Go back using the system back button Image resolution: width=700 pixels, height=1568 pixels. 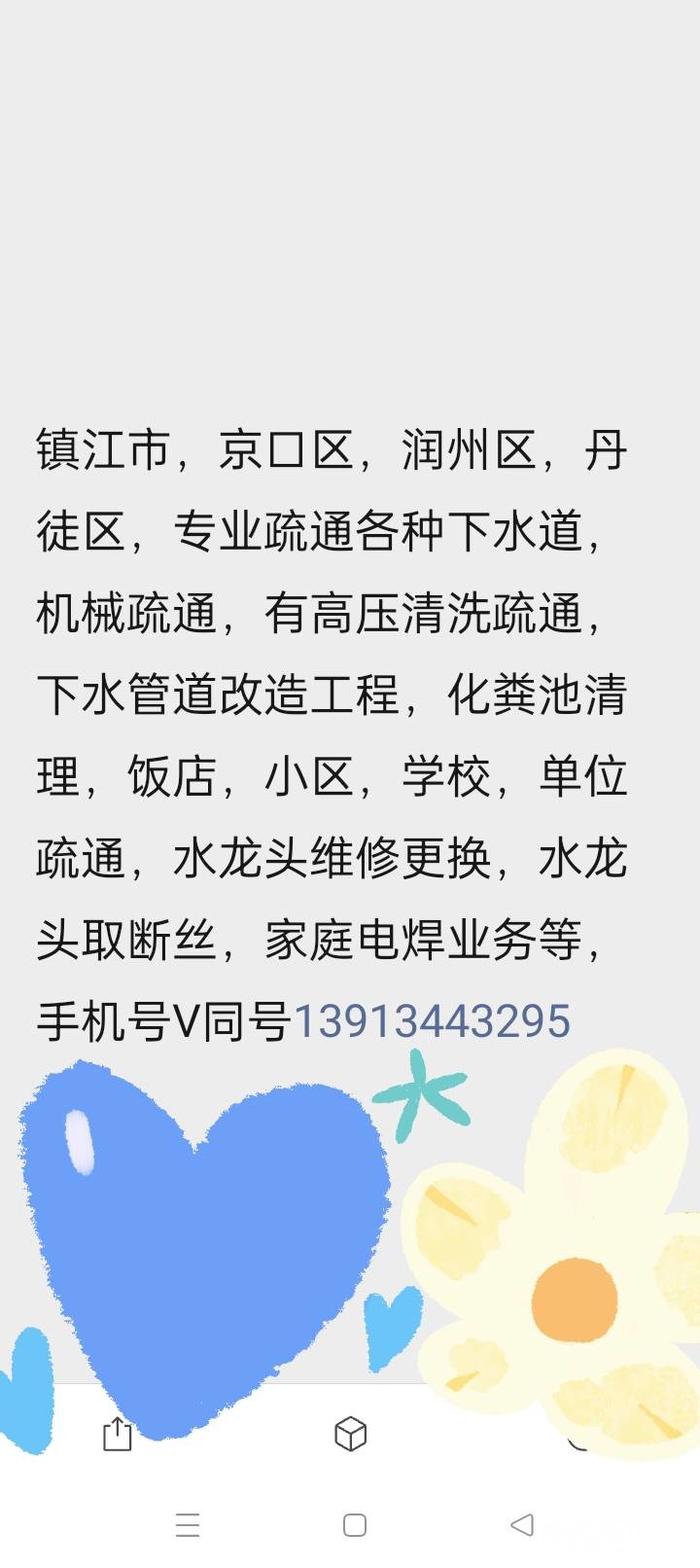522,1524
